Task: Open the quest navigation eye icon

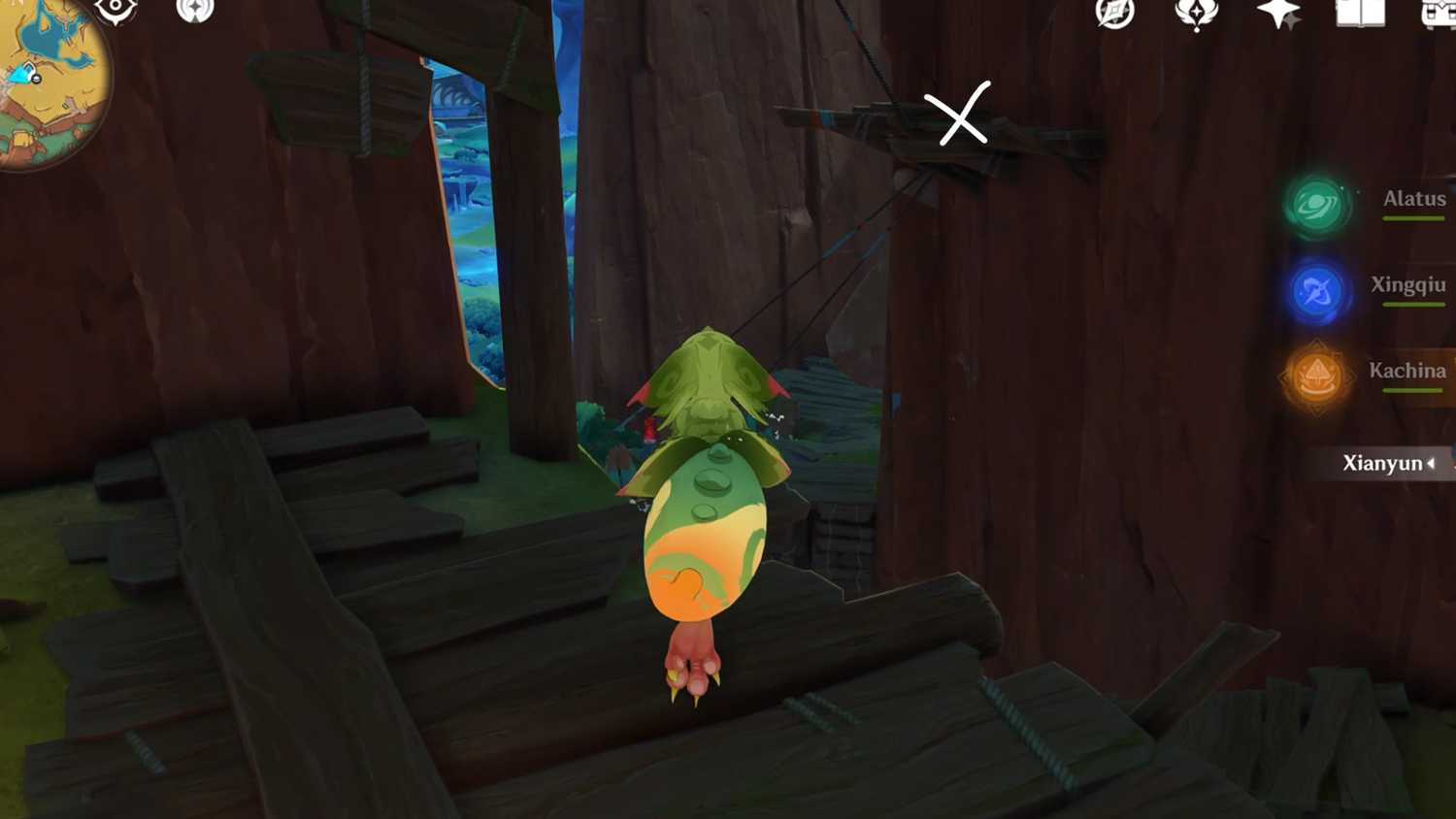Action: 116,10
